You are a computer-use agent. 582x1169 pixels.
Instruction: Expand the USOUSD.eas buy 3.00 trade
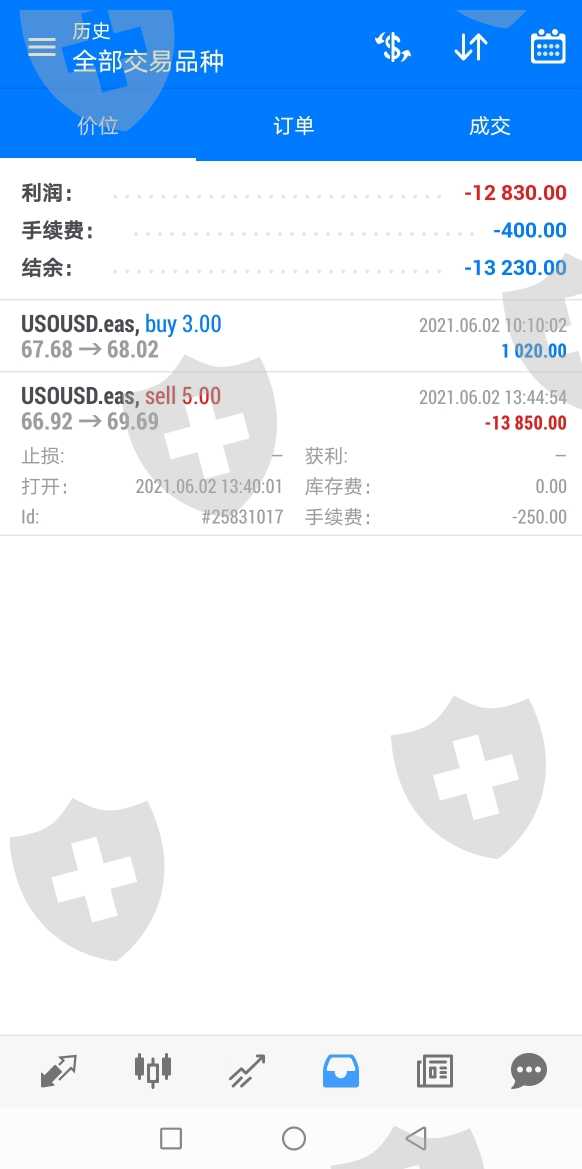coord(291,336)
